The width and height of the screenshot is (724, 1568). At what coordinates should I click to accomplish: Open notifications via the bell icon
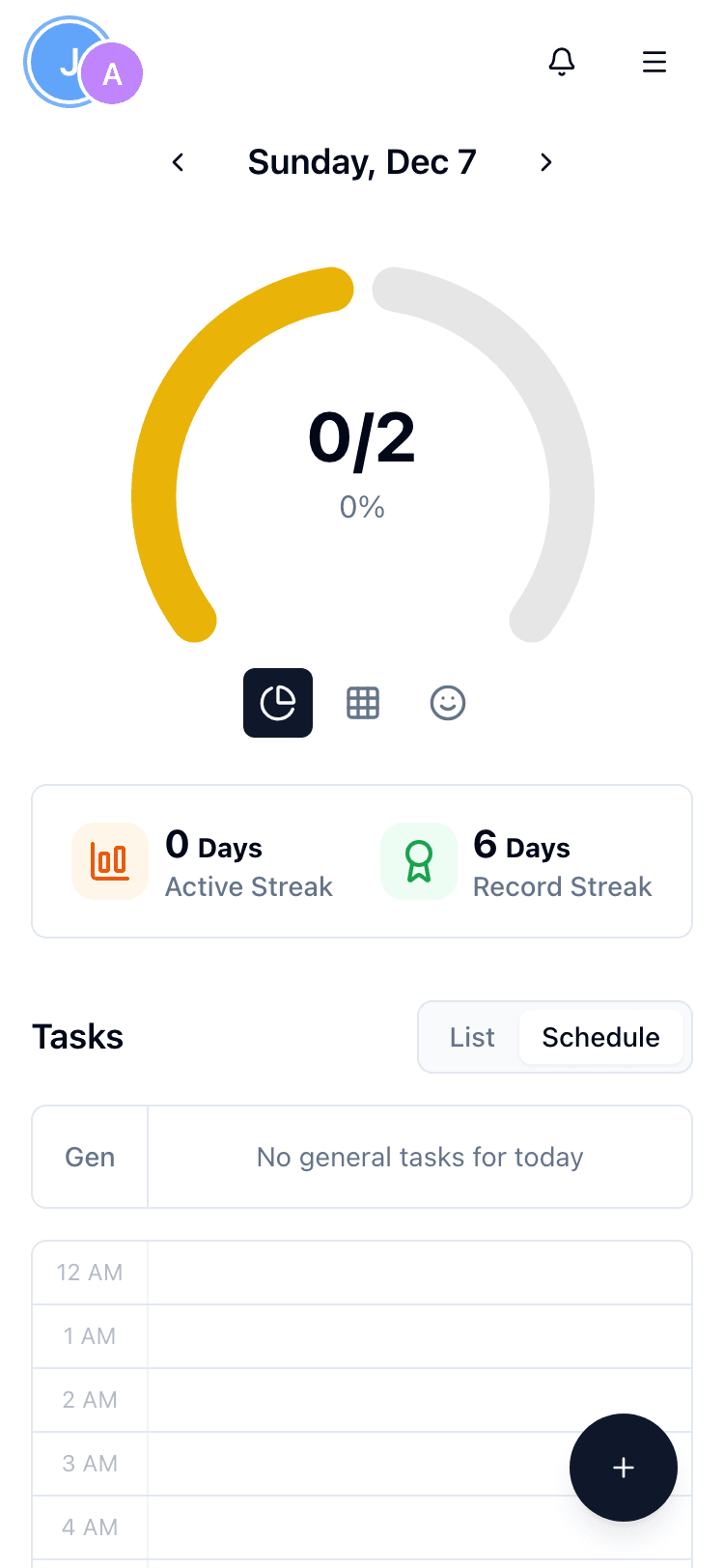coord(561,62)
